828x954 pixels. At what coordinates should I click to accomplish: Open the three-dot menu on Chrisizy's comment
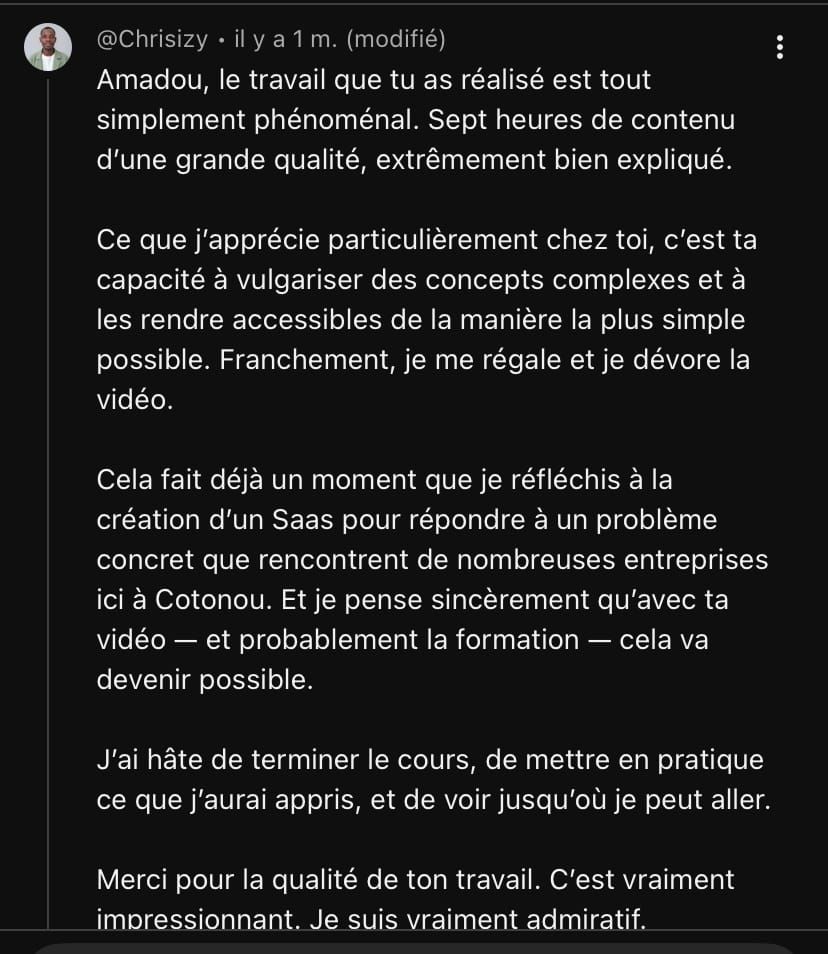779,47
